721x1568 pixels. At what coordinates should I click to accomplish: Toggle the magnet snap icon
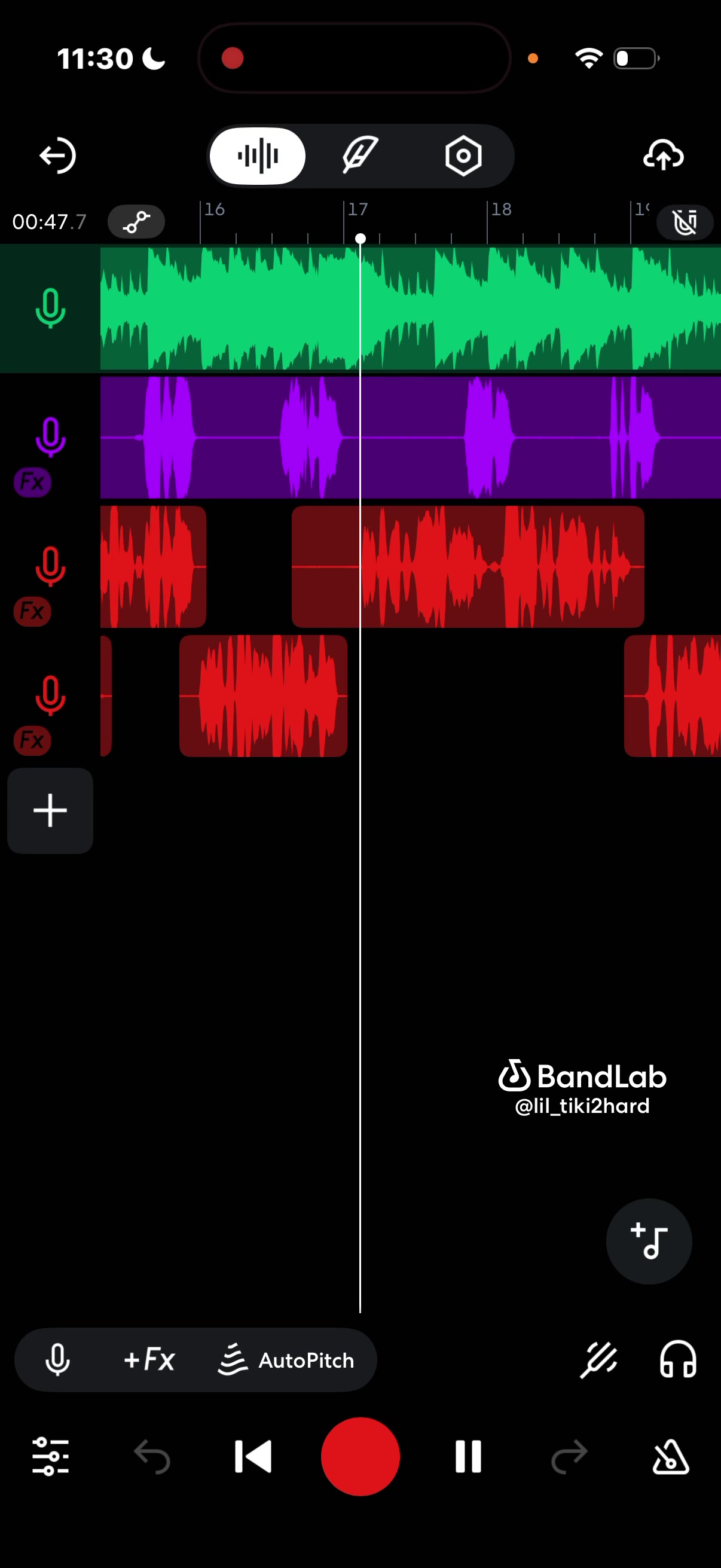tap(685, 222)
